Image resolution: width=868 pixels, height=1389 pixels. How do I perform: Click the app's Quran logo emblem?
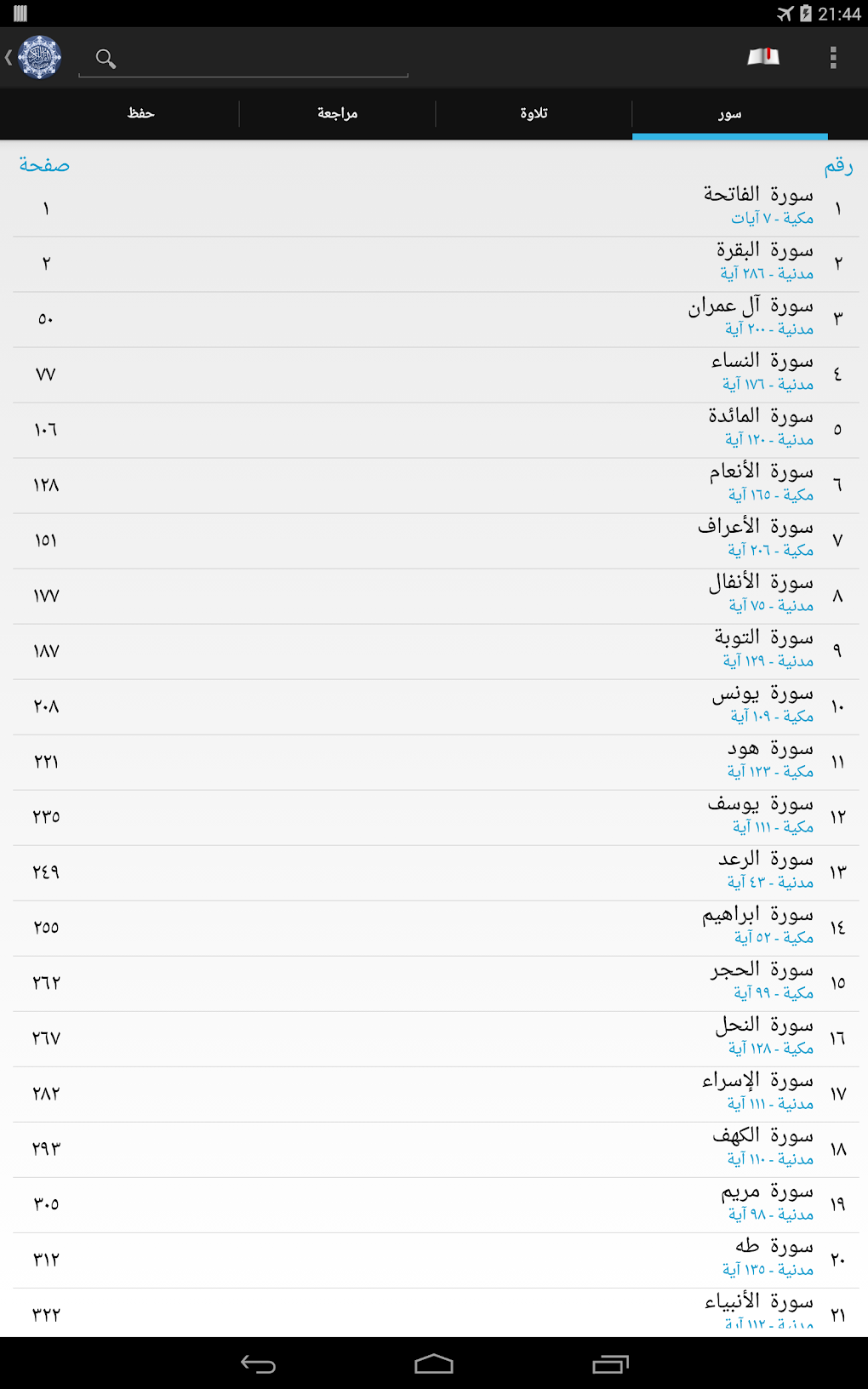tap(38, 56)
